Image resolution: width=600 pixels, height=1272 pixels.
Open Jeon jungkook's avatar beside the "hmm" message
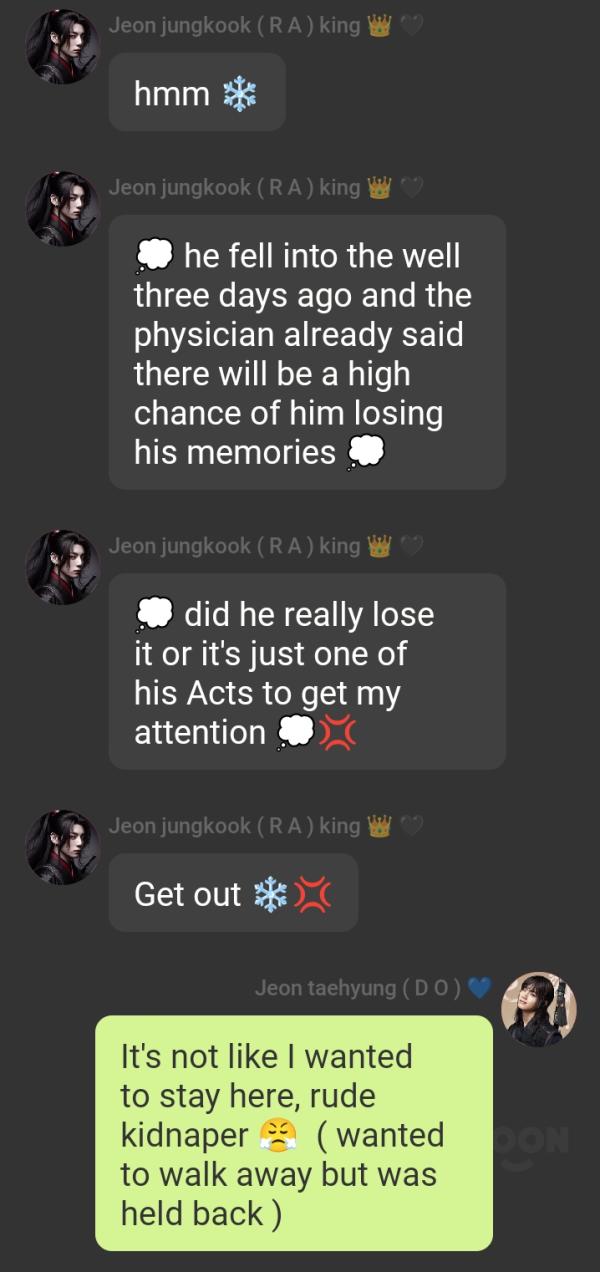(63, 47)
